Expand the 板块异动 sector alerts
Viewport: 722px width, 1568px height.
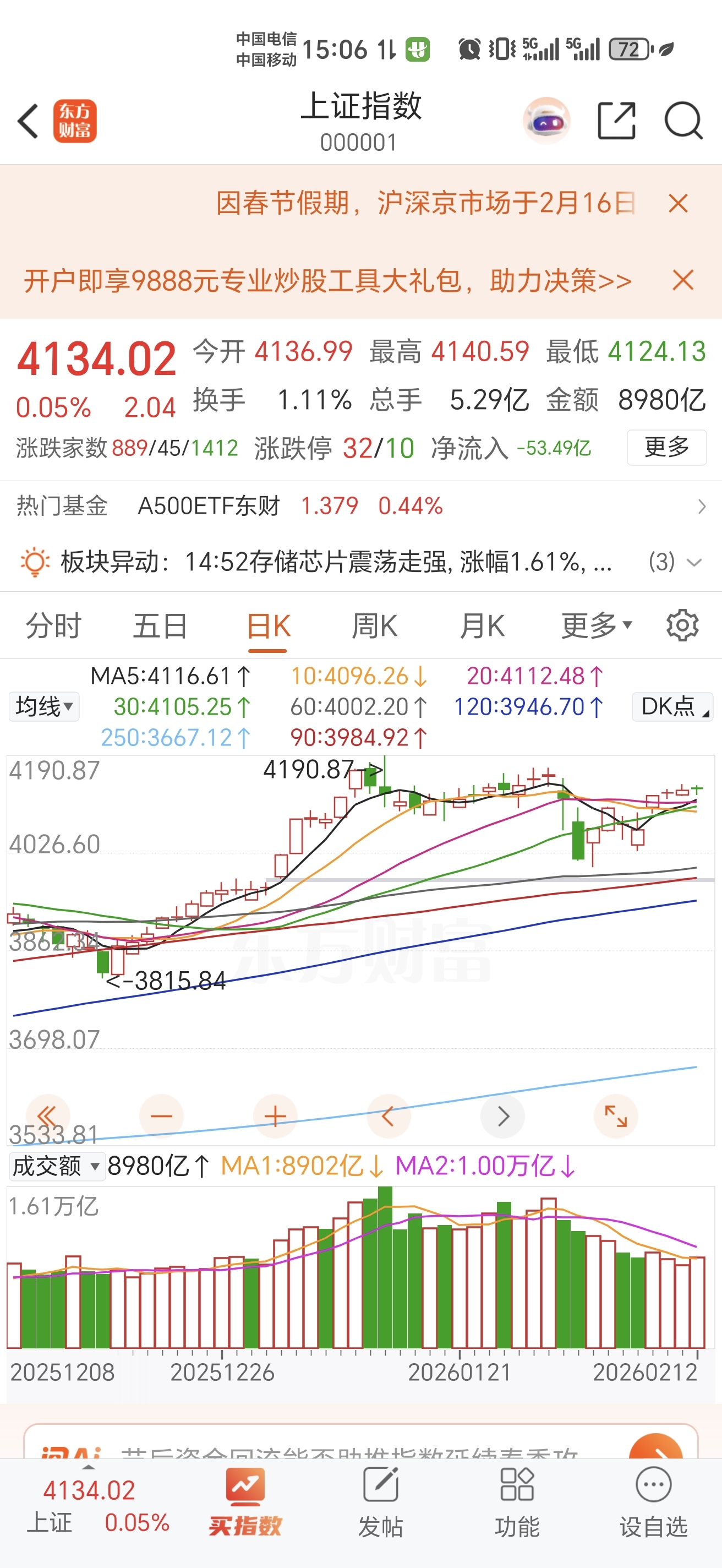[693, 562]
